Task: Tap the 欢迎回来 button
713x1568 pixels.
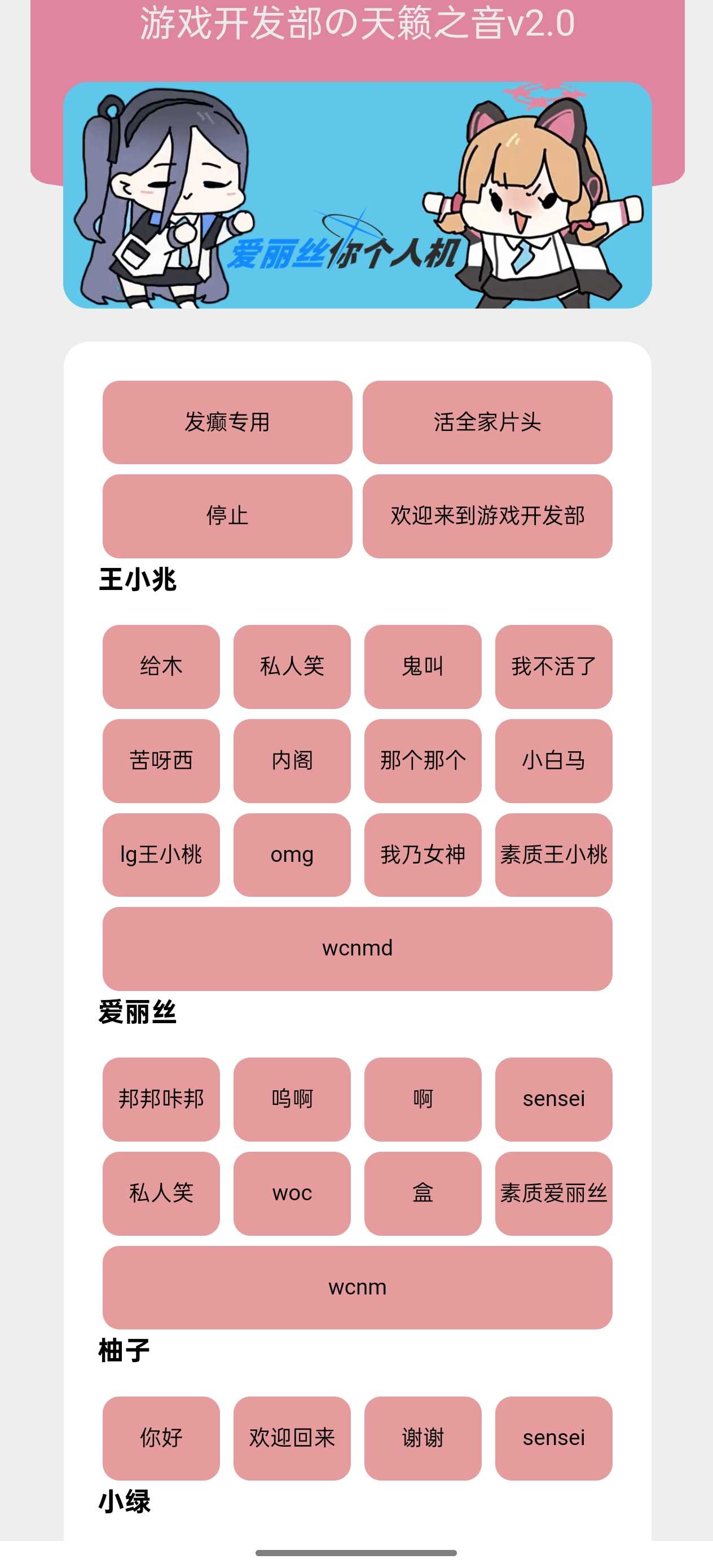Action: (x=292, y=1438)
